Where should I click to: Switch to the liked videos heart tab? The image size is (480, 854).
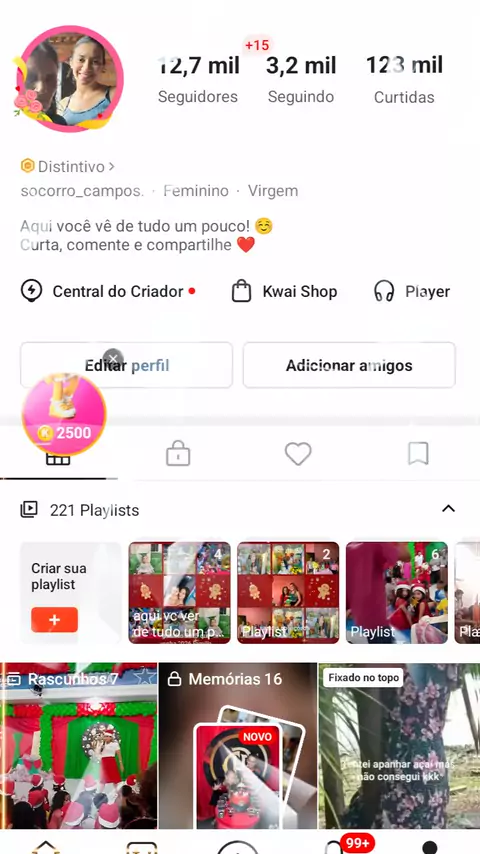[298, 454]
